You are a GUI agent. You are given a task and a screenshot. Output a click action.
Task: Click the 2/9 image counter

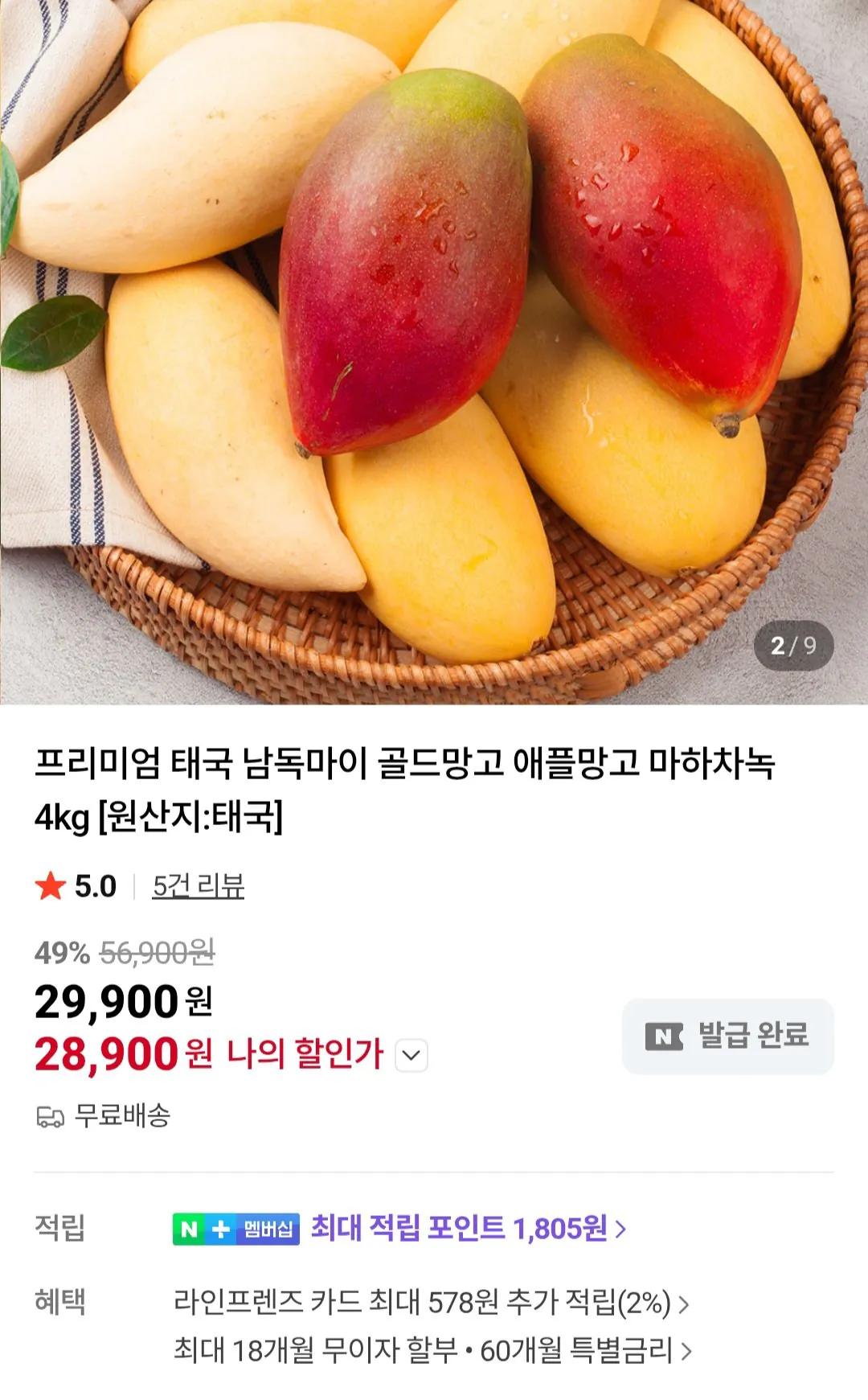point(792,643)
